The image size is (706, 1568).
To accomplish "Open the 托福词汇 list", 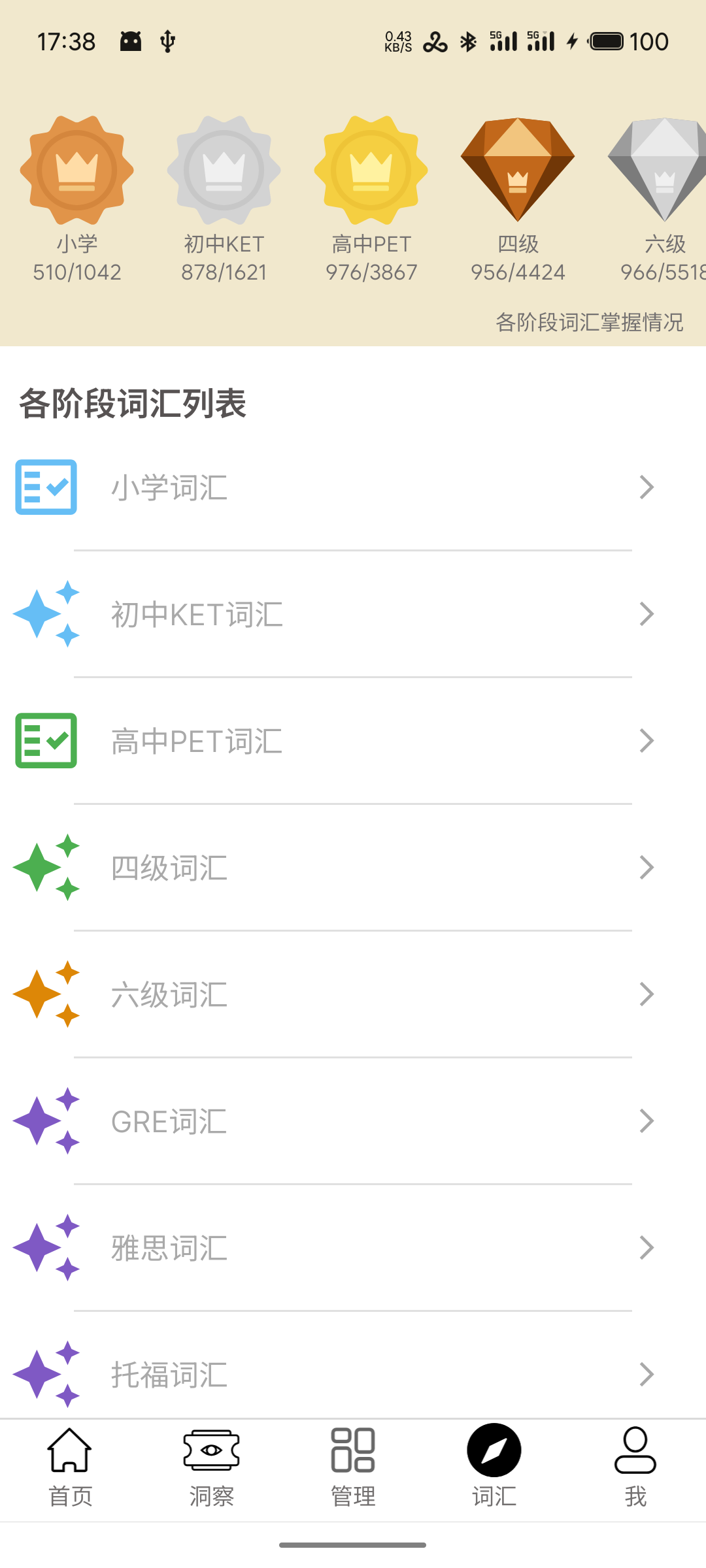I will pyautogui.click(x=353, y=1375).
